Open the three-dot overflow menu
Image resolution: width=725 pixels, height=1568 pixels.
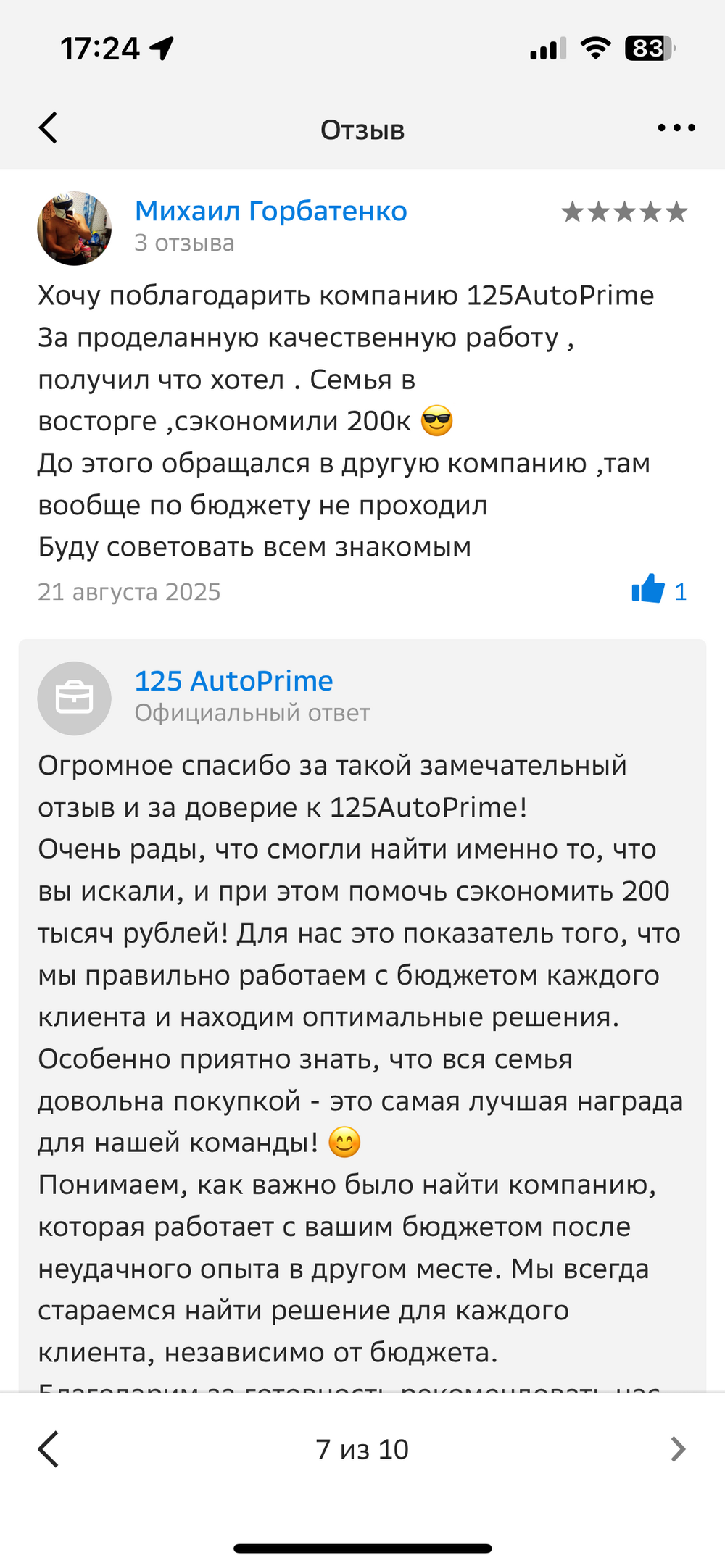(x=676, y=128)
